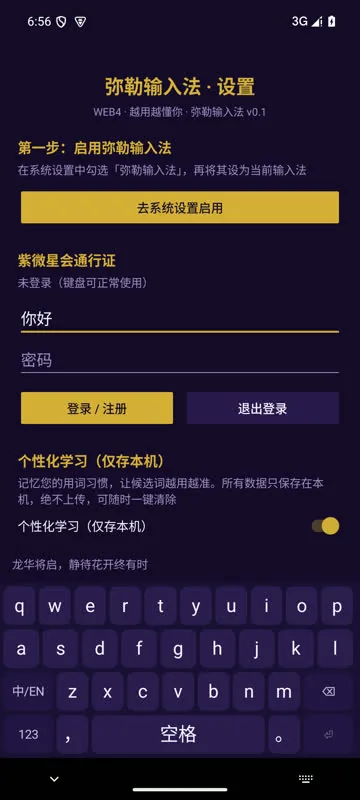Tap 去系统设置启用 button
The height and width of the screenshot is (800, 360).
point(179,207)
